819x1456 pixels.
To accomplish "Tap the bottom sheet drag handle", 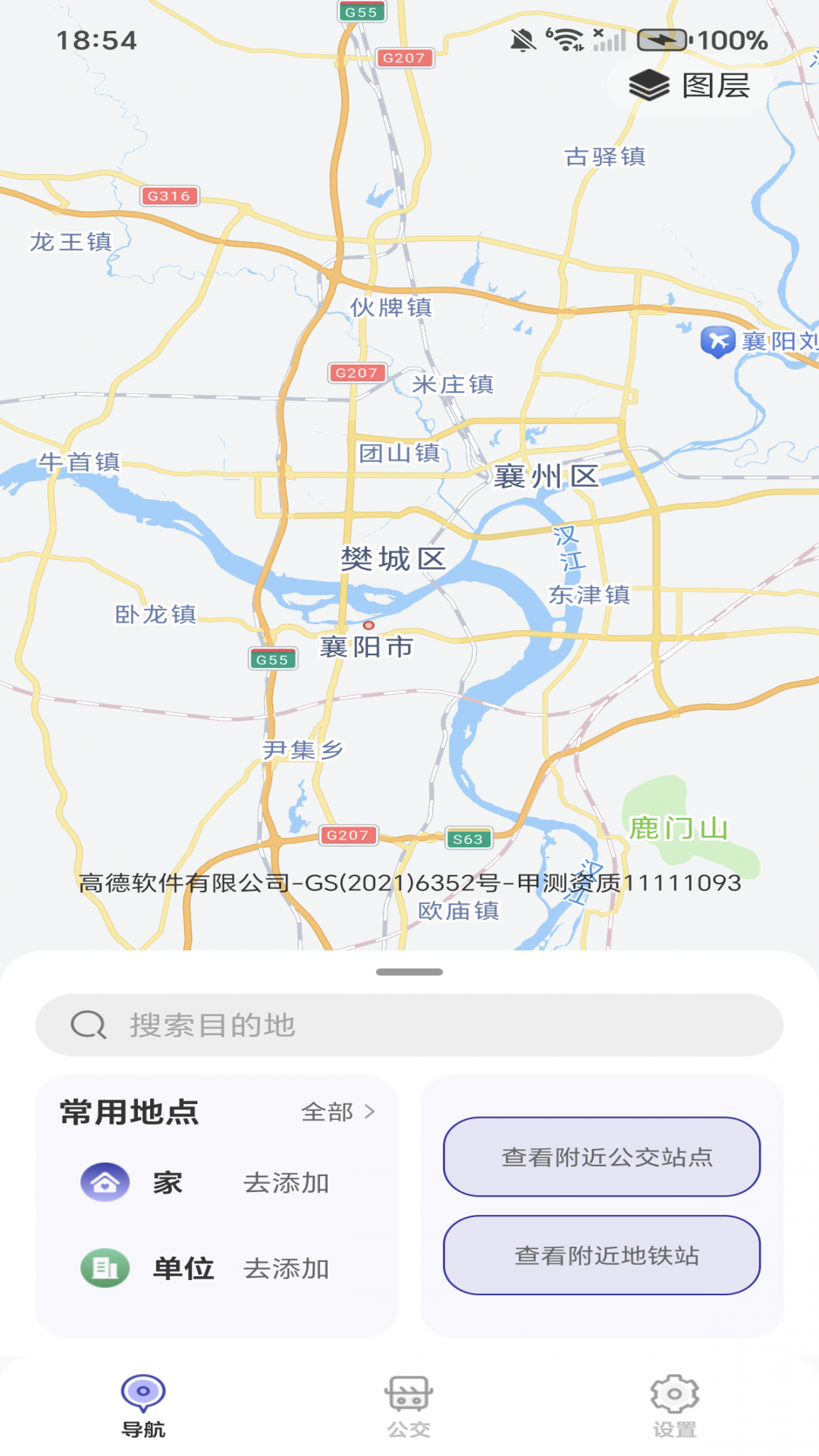I will coord(409,972).
